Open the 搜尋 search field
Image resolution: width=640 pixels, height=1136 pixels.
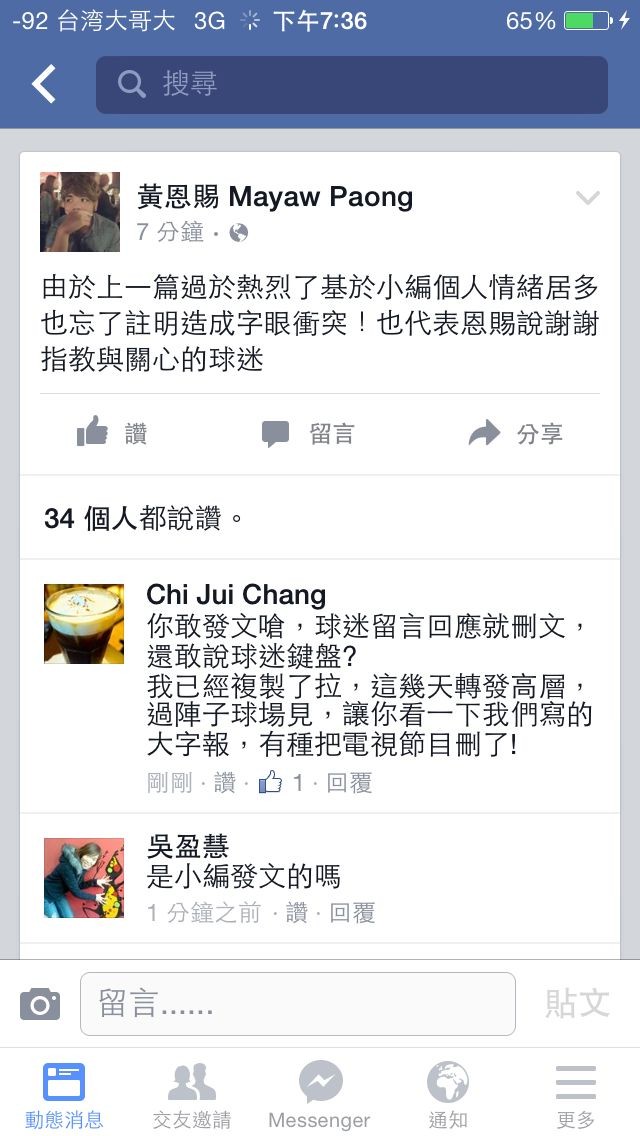[x=351, y=85]
